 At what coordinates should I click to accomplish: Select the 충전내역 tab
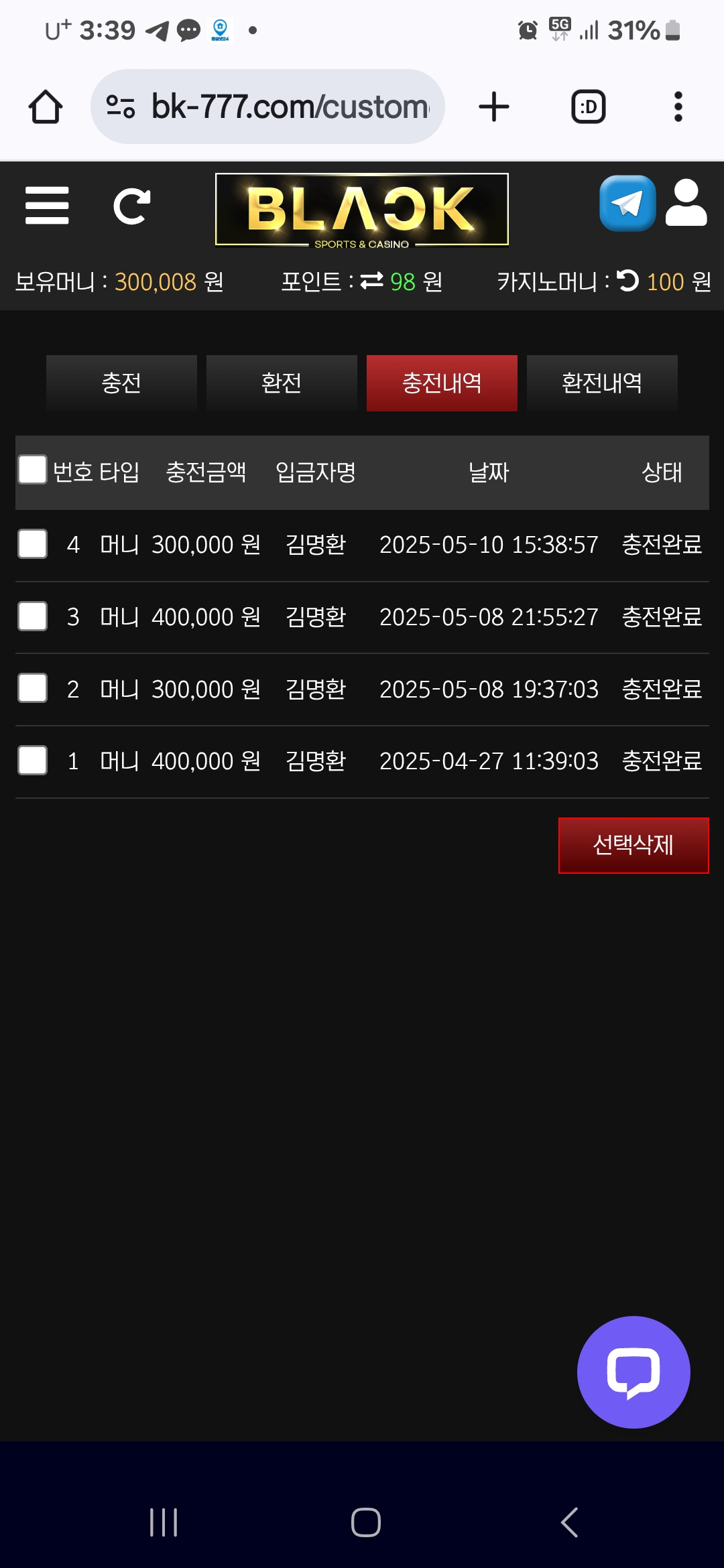[442, 383]
